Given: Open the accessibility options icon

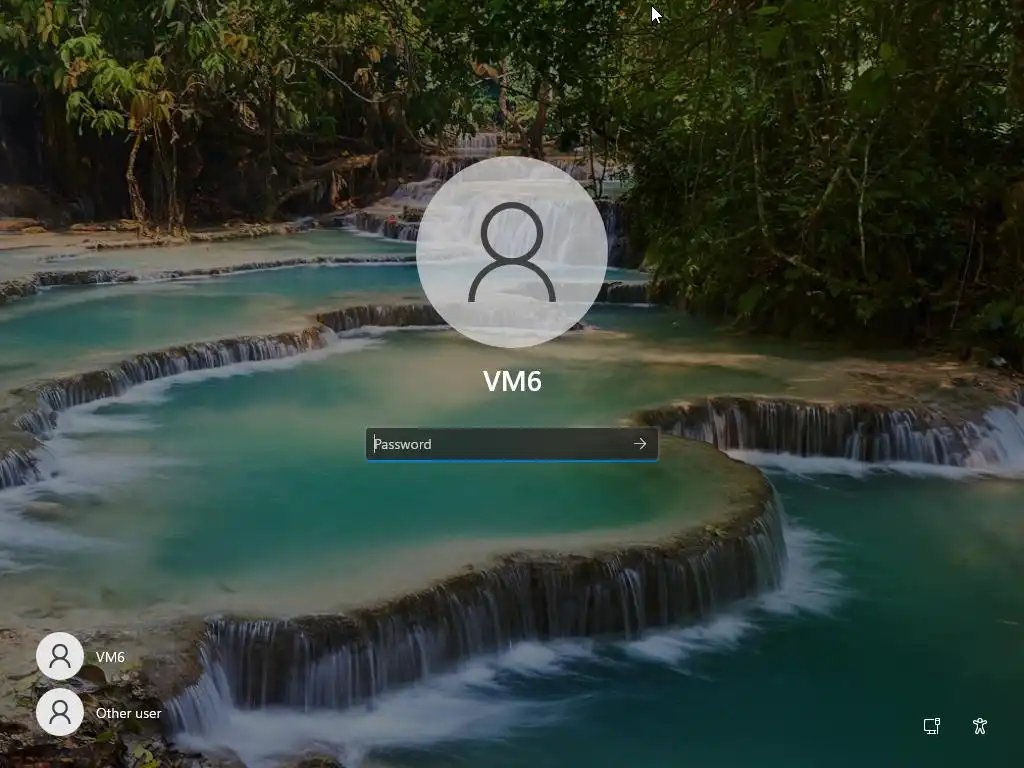Looking at the screenshot, I should (980, 727).
